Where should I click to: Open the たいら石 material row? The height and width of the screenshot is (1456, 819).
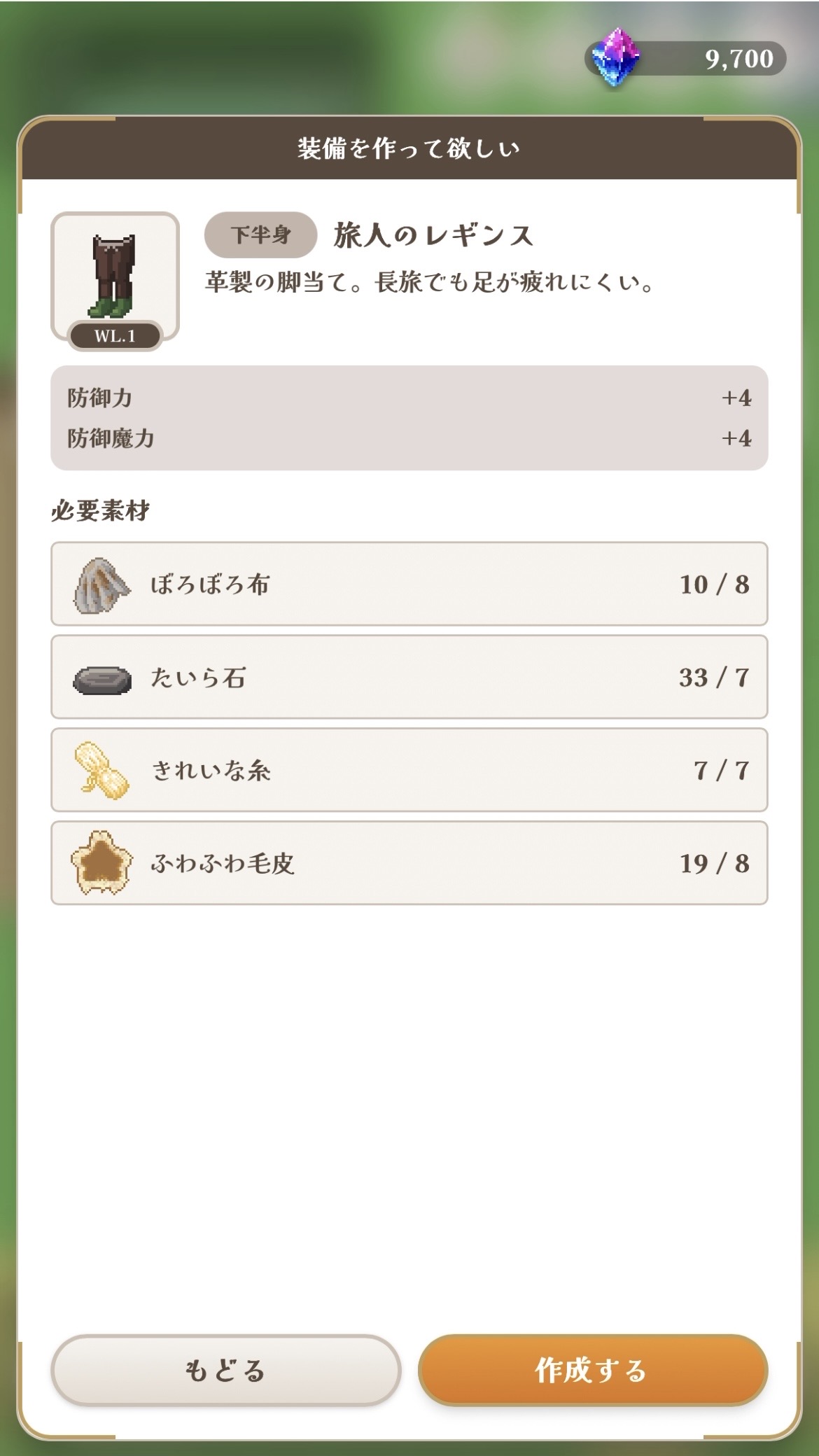(409, 677)
